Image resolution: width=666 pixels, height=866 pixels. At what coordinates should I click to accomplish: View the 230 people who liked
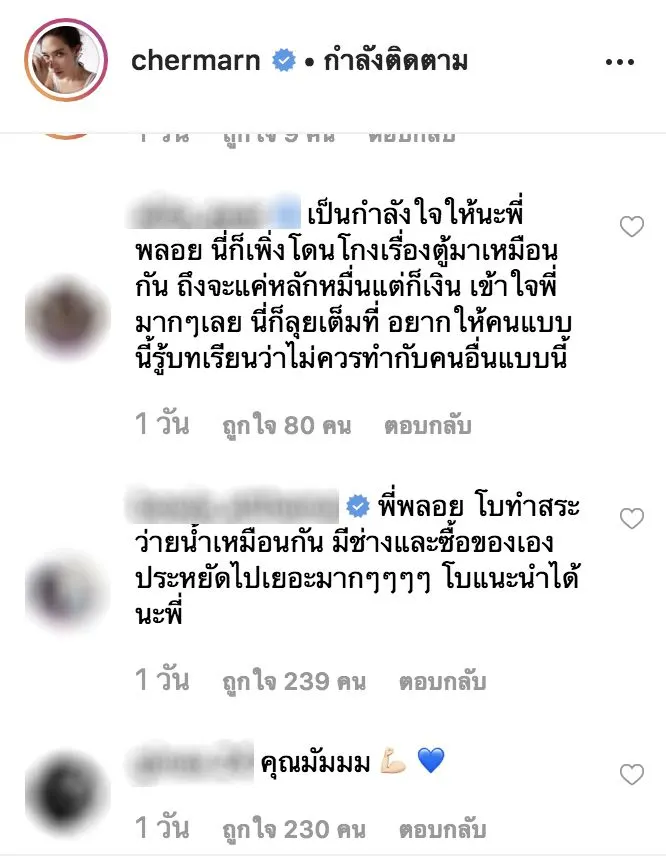293,829
